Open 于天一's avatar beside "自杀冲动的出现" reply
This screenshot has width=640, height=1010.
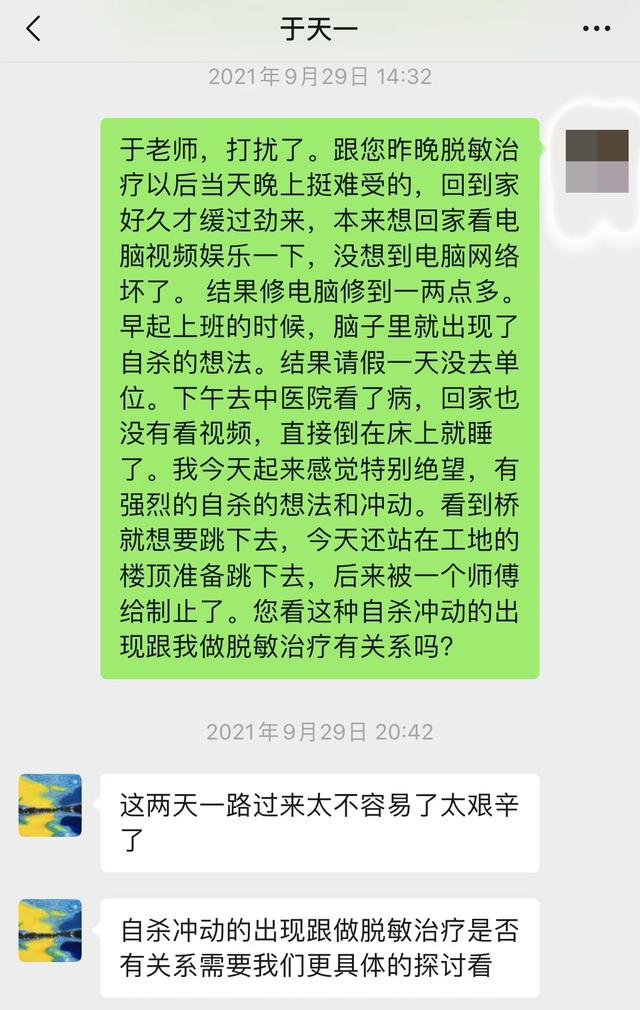50,930
